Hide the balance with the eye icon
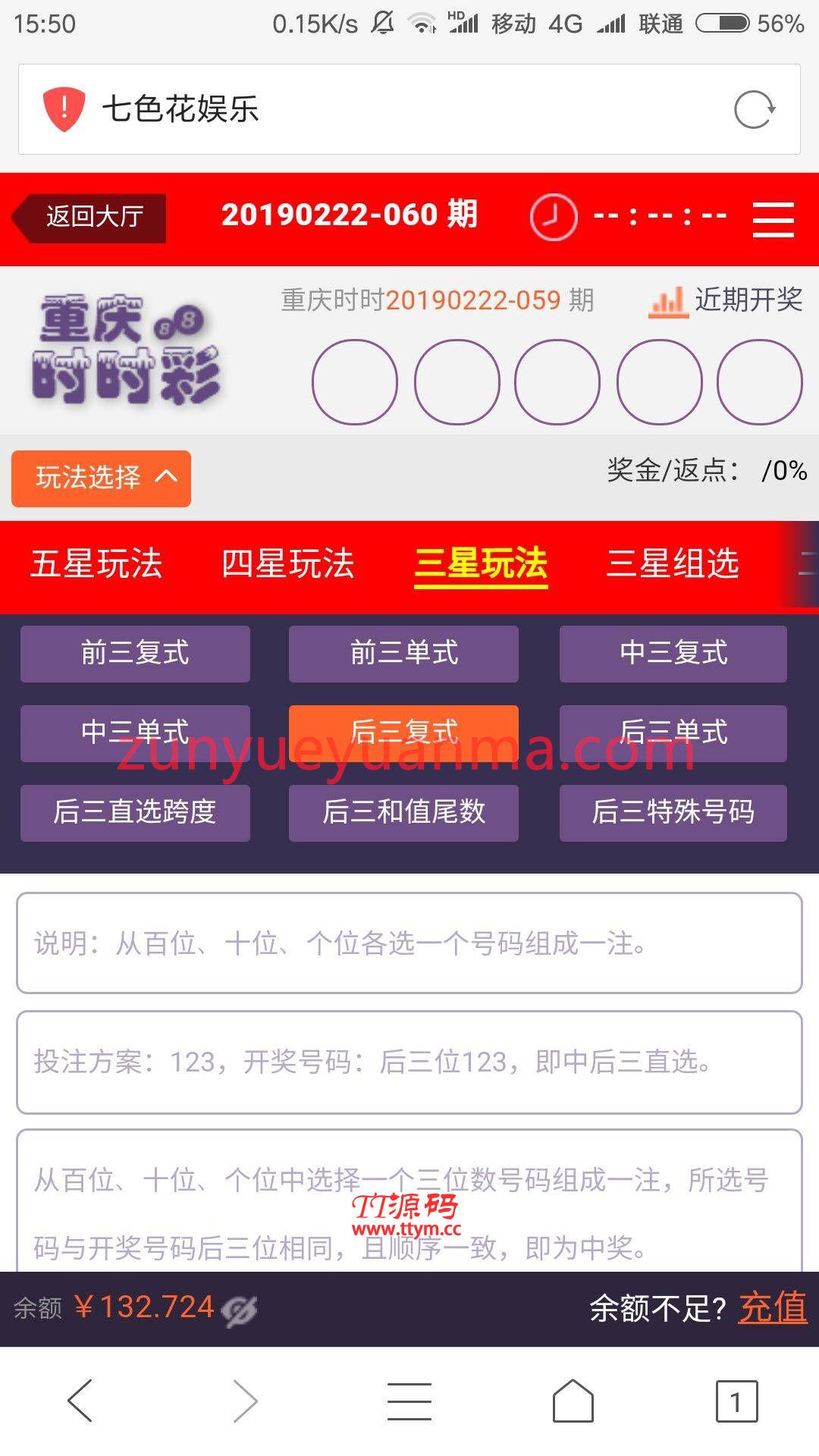This screenshot has width=819, height=1456. click(x=240, y=1310)
